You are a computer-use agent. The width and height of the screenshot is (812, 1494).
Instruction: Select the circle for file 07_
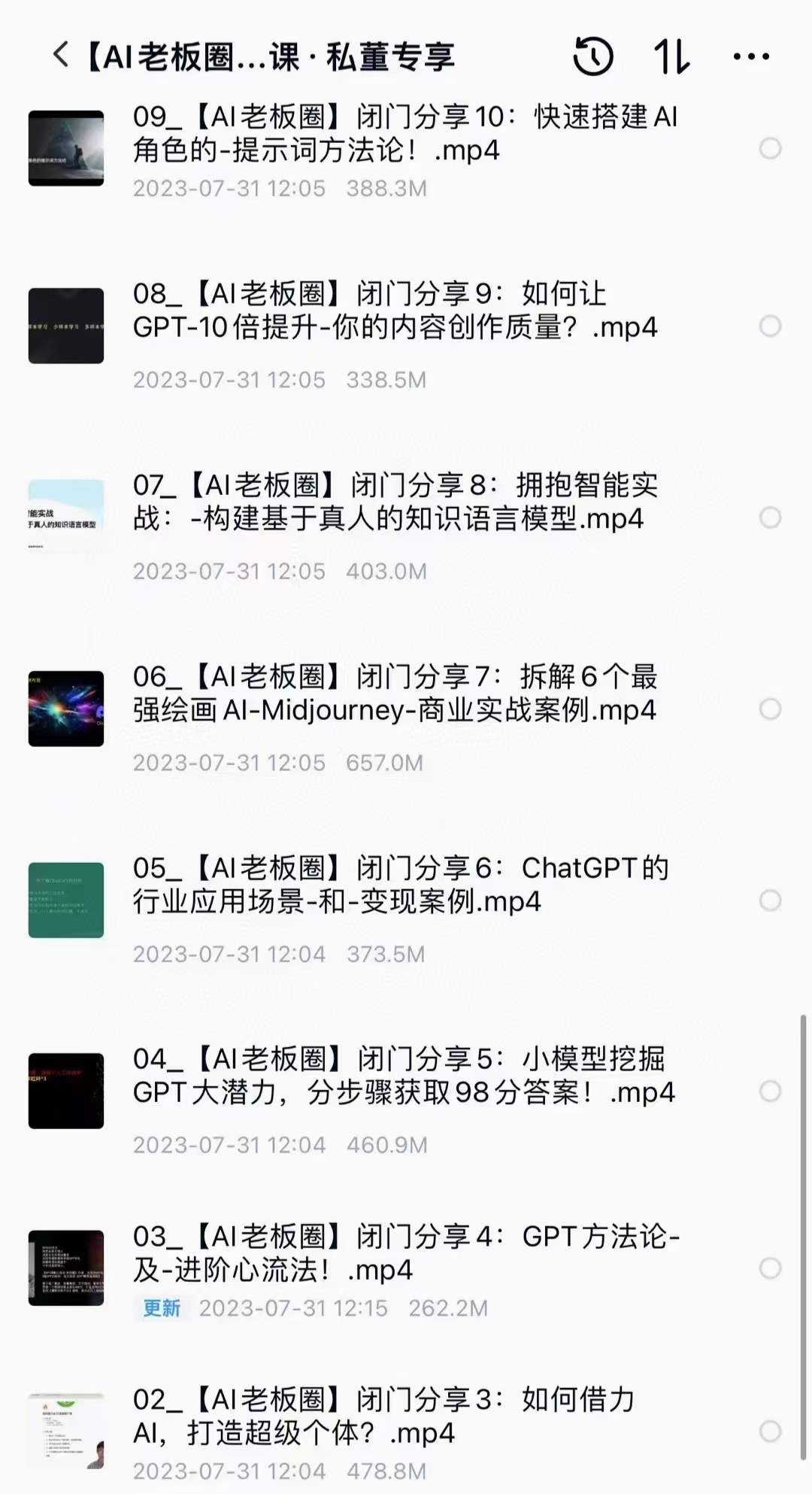[770, 518]
